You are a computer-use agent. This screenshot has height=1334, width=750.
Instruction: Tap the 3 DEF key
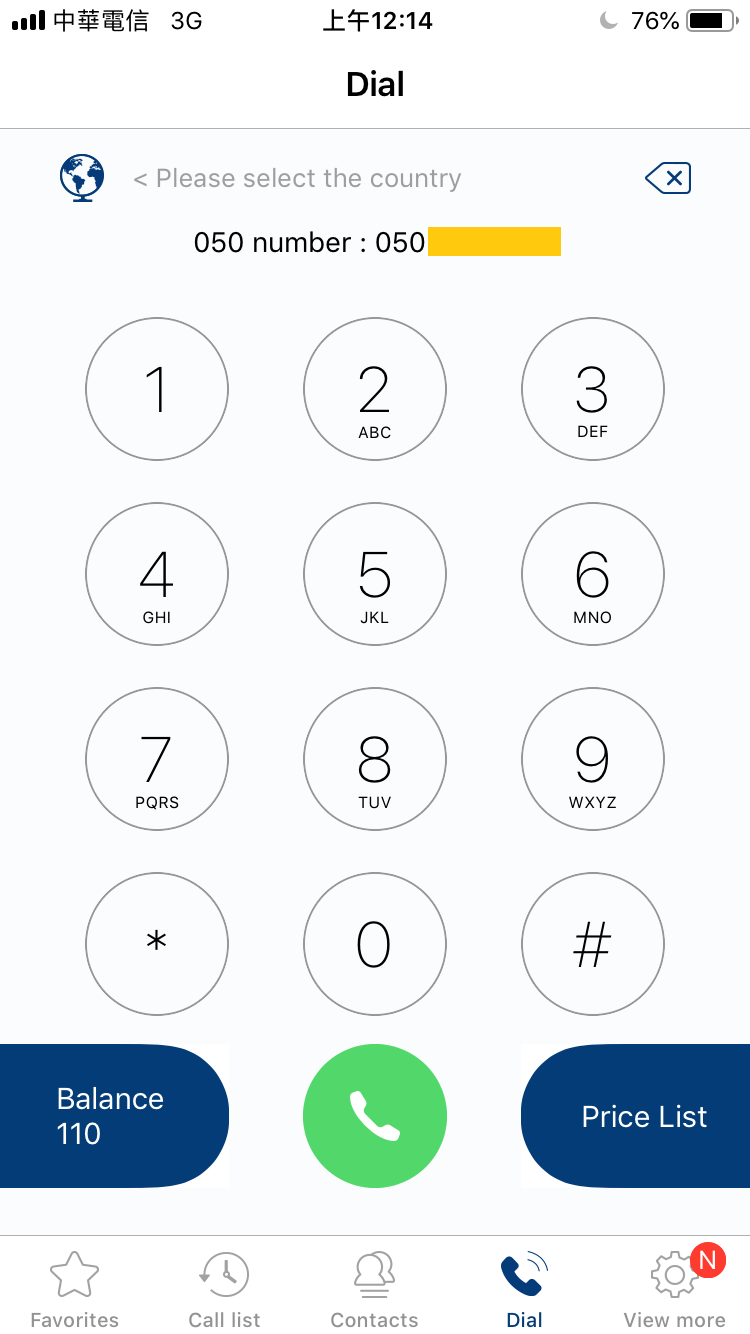pos(593,389)
